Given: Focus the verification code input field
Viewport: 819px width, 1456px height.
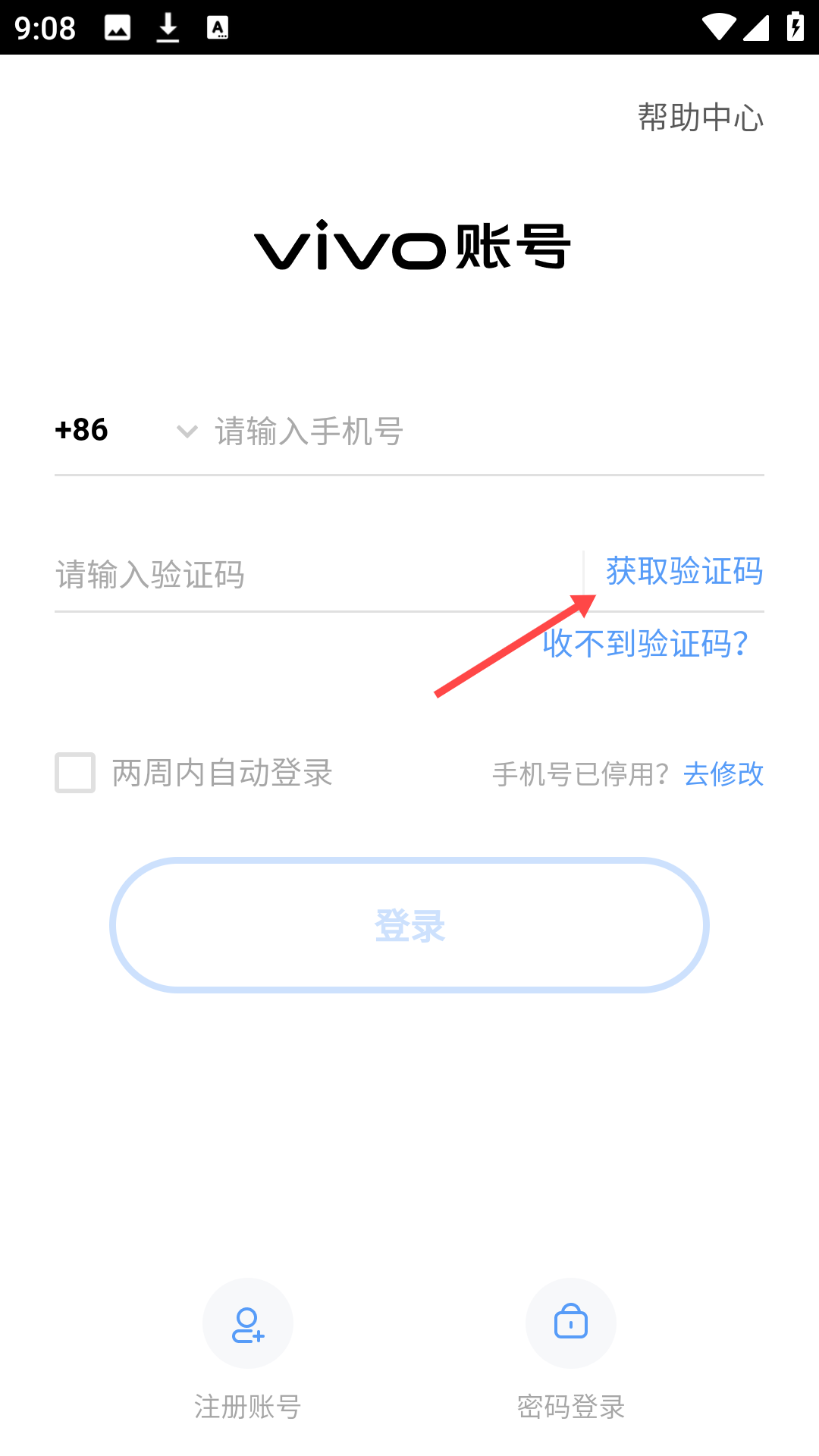Looking at the screenshot, I should click(x=311, y=574).
